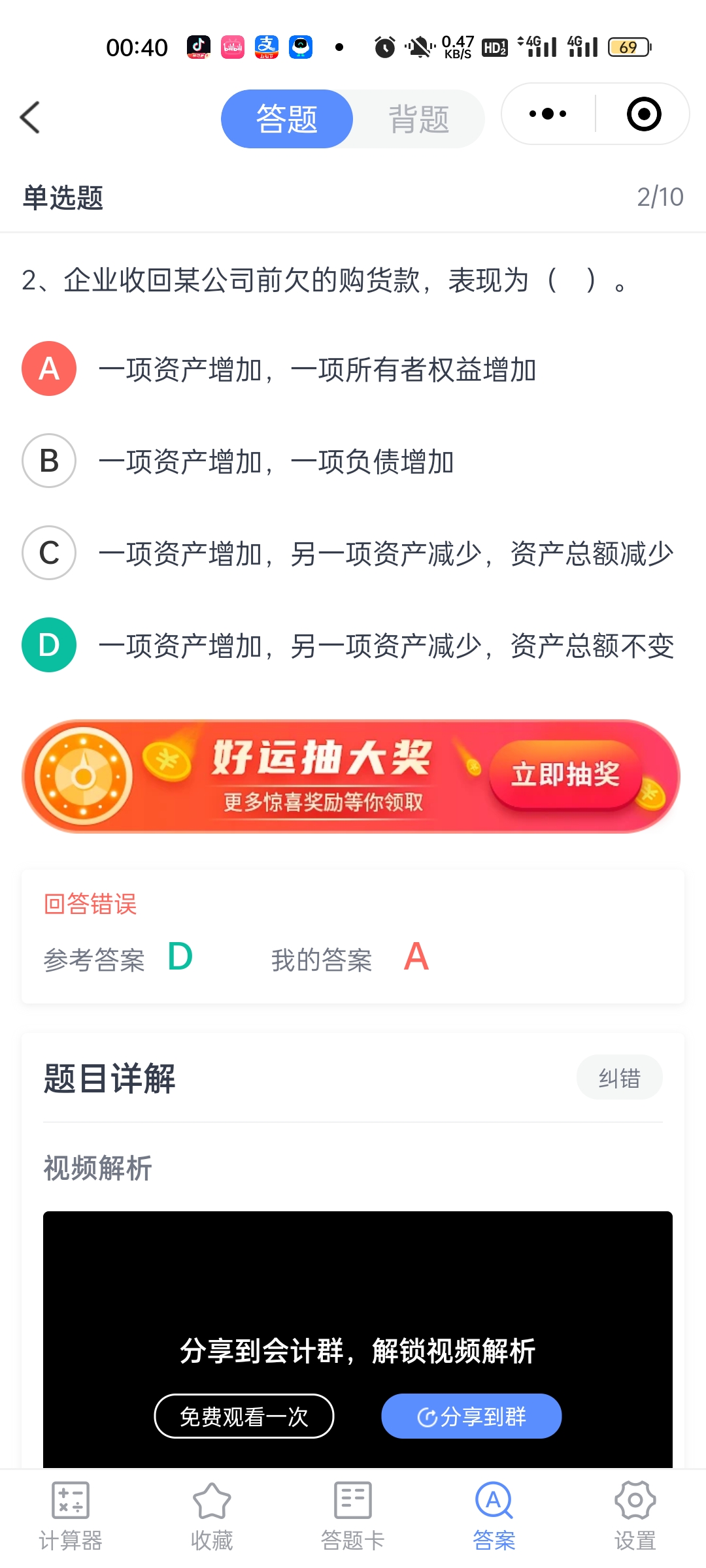Open the 计算器 tab
Viewport: 706px width, 1568px height.
click(x=71, y=1516)
